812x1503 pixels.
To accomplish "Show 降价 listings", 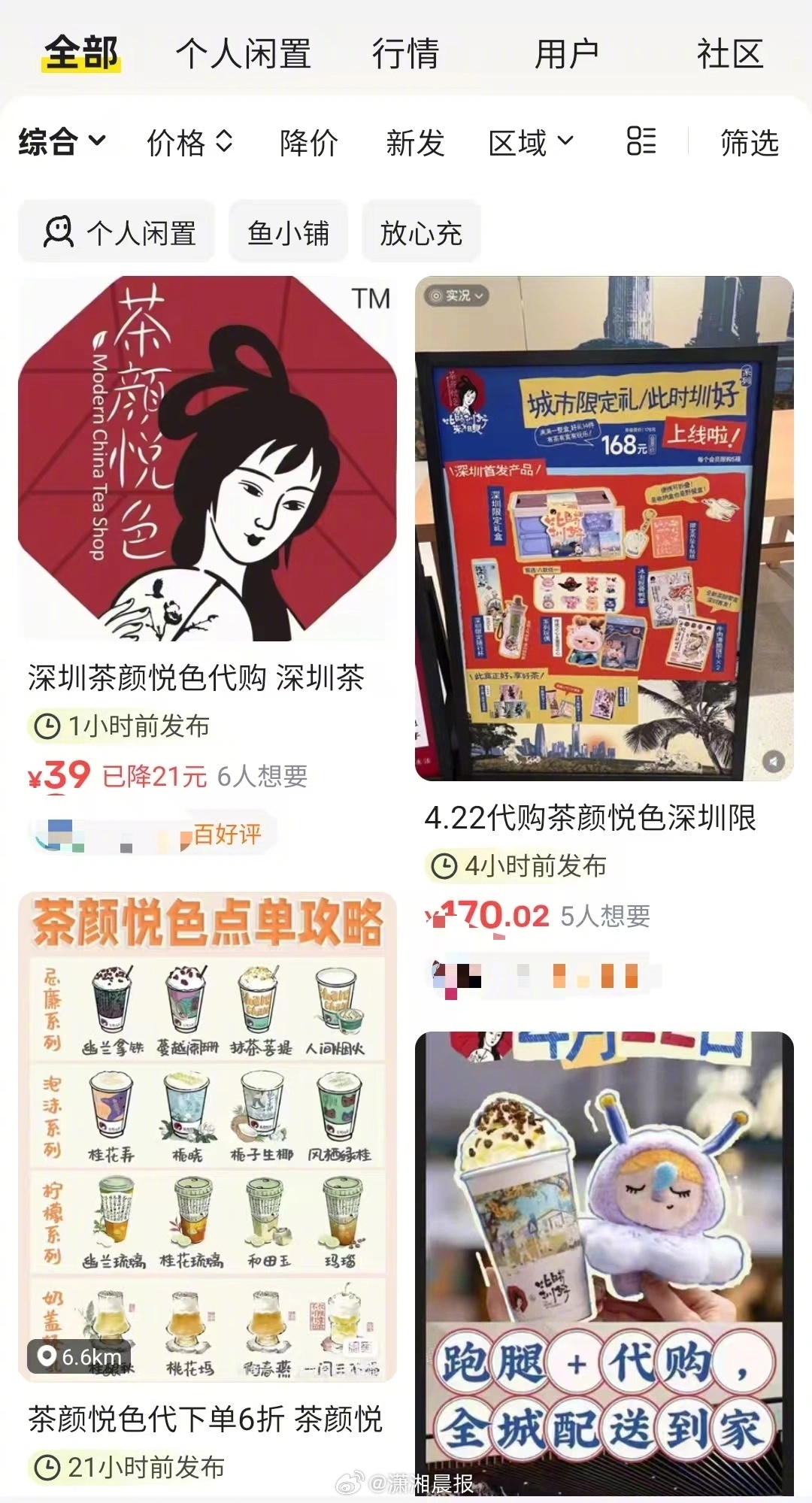I will [x=308, y=141].
